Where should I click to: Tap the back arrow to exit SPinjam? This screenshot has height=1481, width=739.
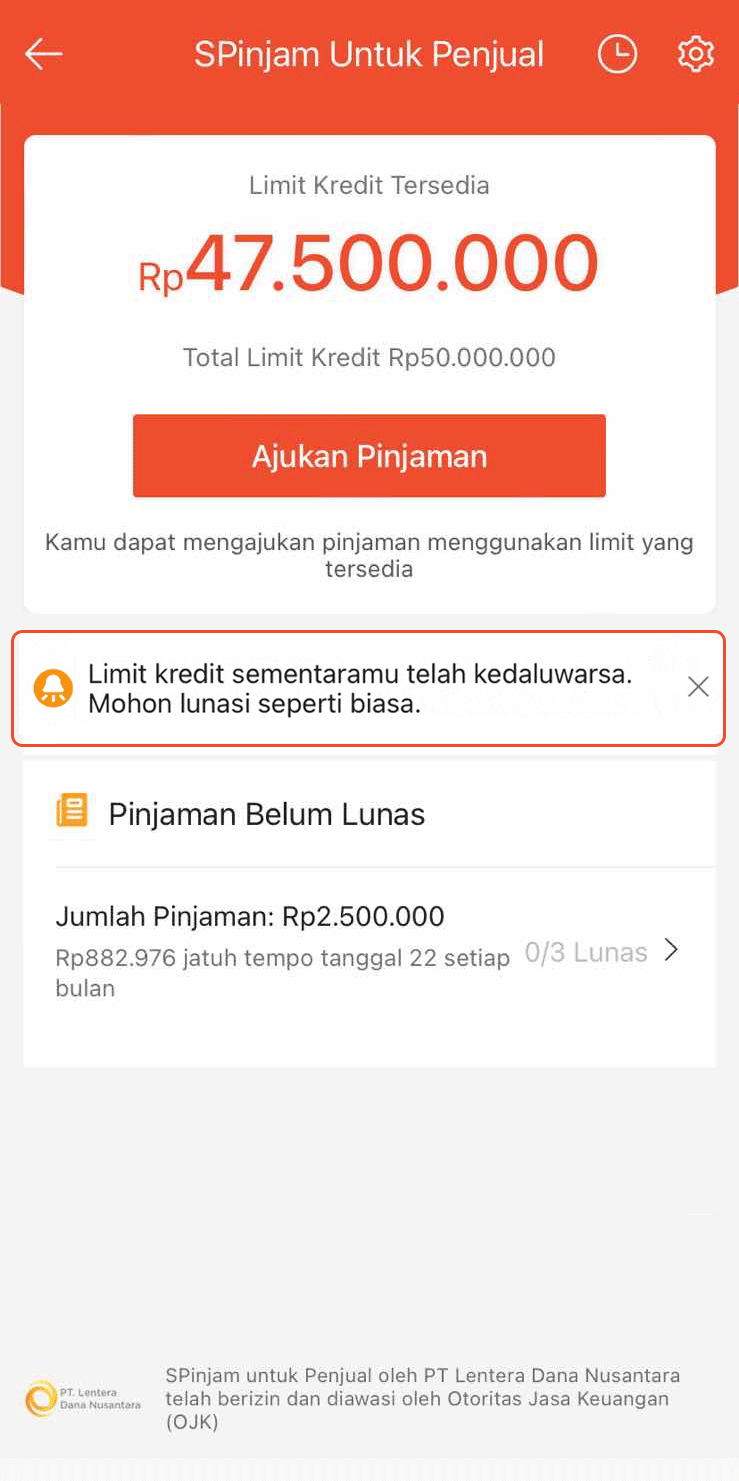click(43, 54)
